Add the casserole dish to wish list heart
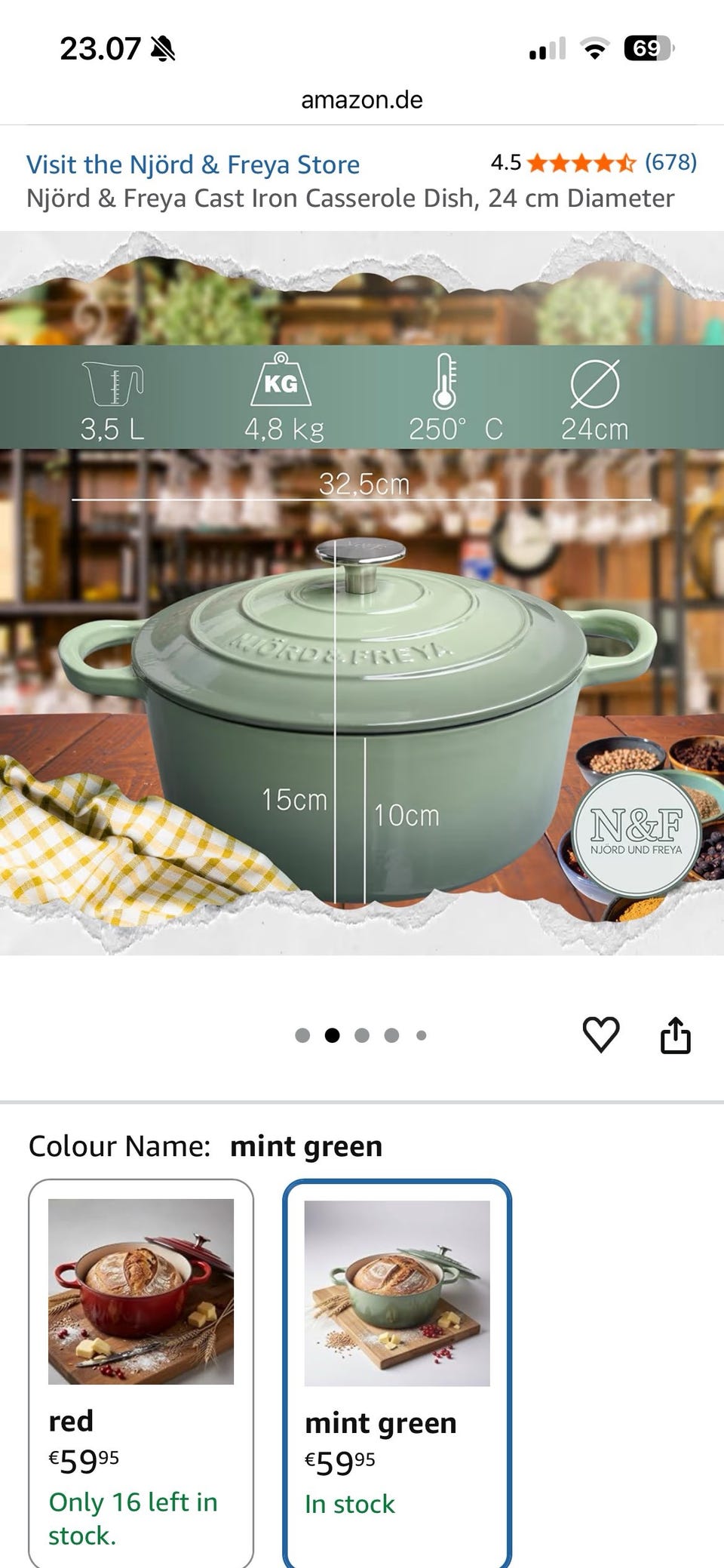 601,1035
